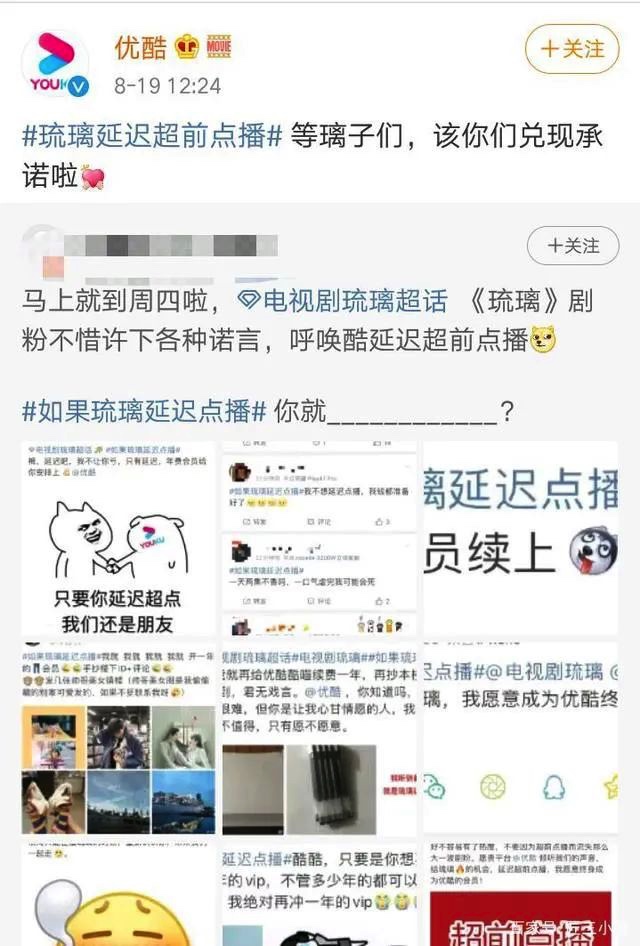This screenshot has width=640, height=946.
Task: Open the comments screenshot image tile
Action: (x=319, y=541)
